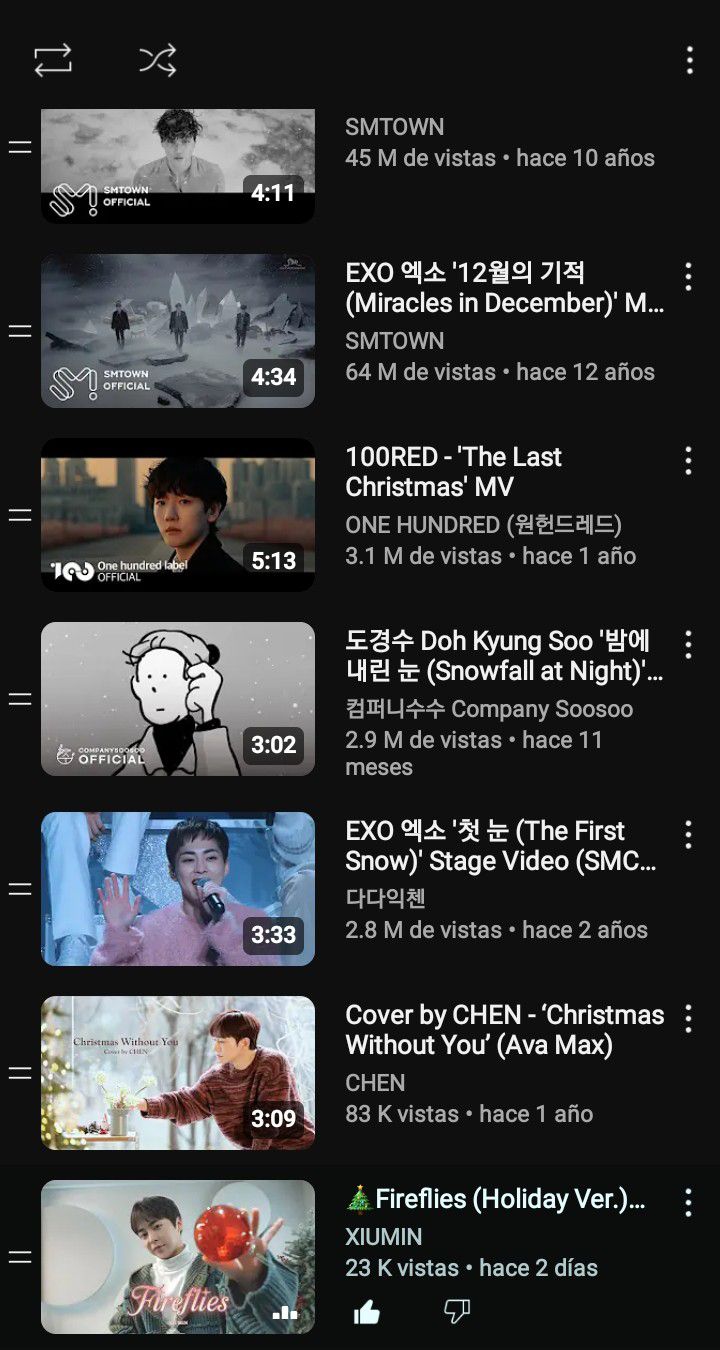This screenshot has height=1350, width=720.
Task: Open options for The Last Christmas MV
Action: (688, 461)
